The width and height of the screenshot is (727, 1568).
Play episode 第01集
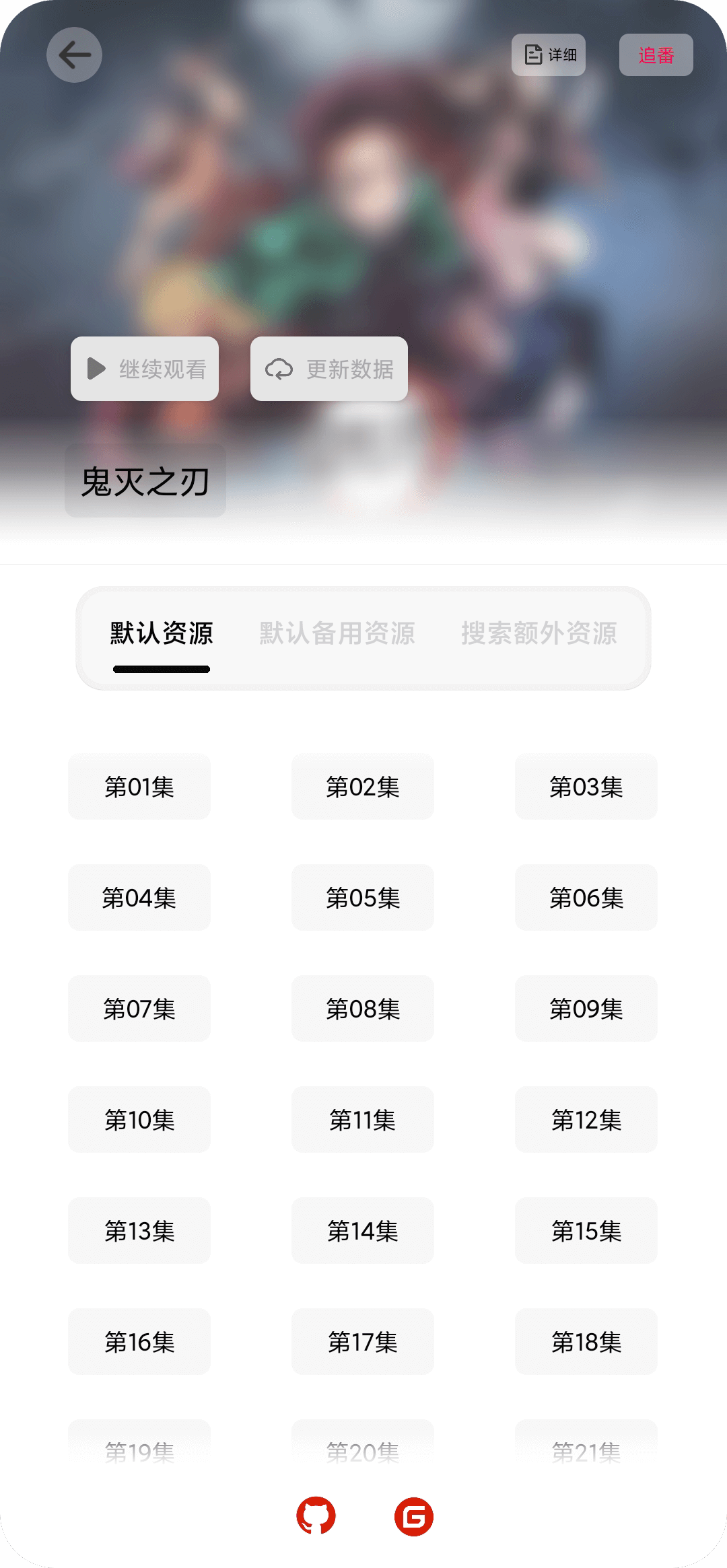[x=139, y=787]
